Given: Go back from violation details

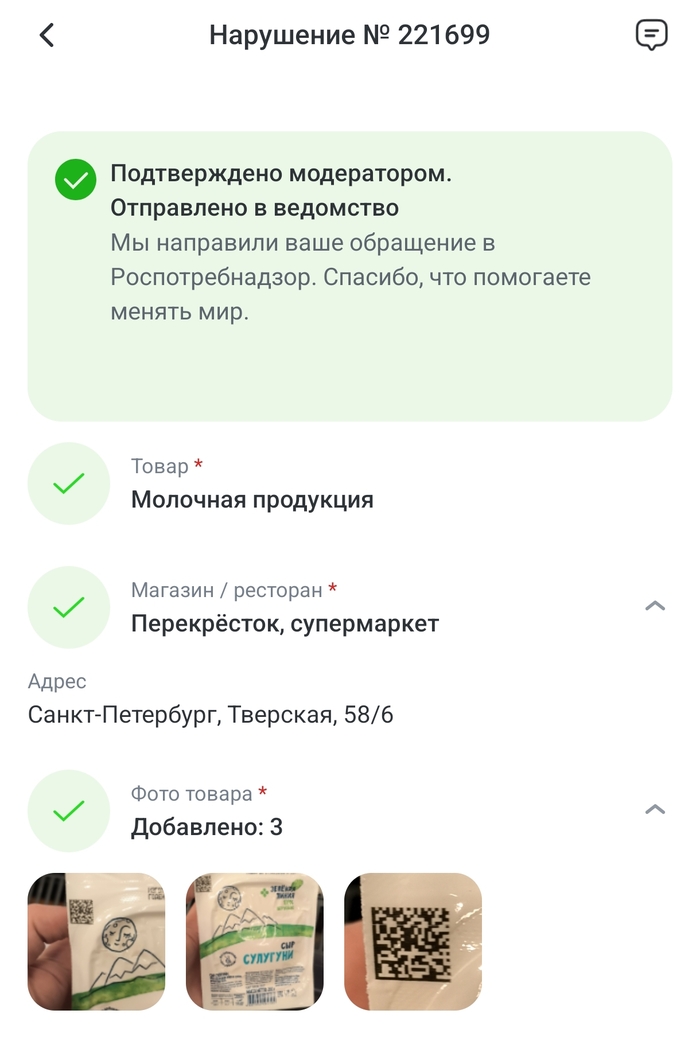Looking at the screenshot, I should point(46,36).
